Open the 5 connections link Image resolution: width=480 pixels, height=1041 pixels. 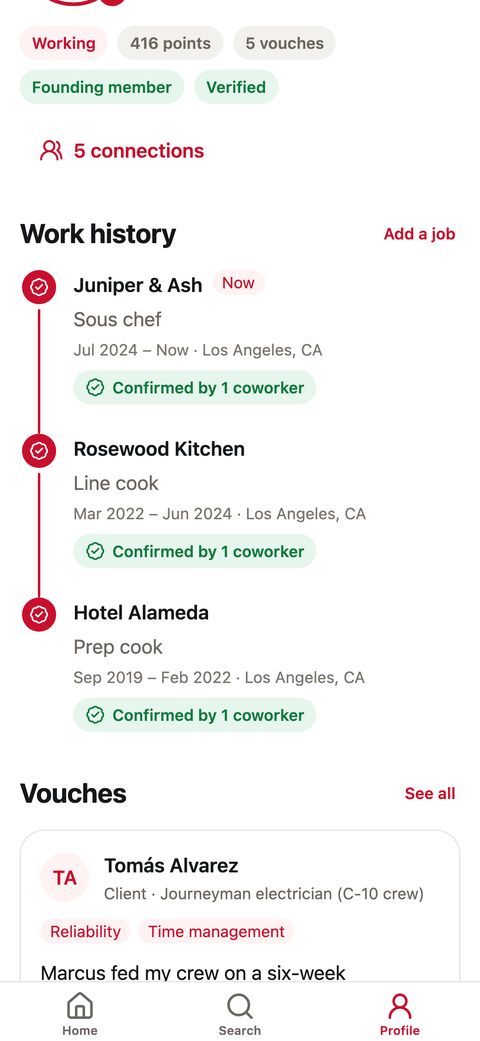pyautogui.click(x=122, y=151)
